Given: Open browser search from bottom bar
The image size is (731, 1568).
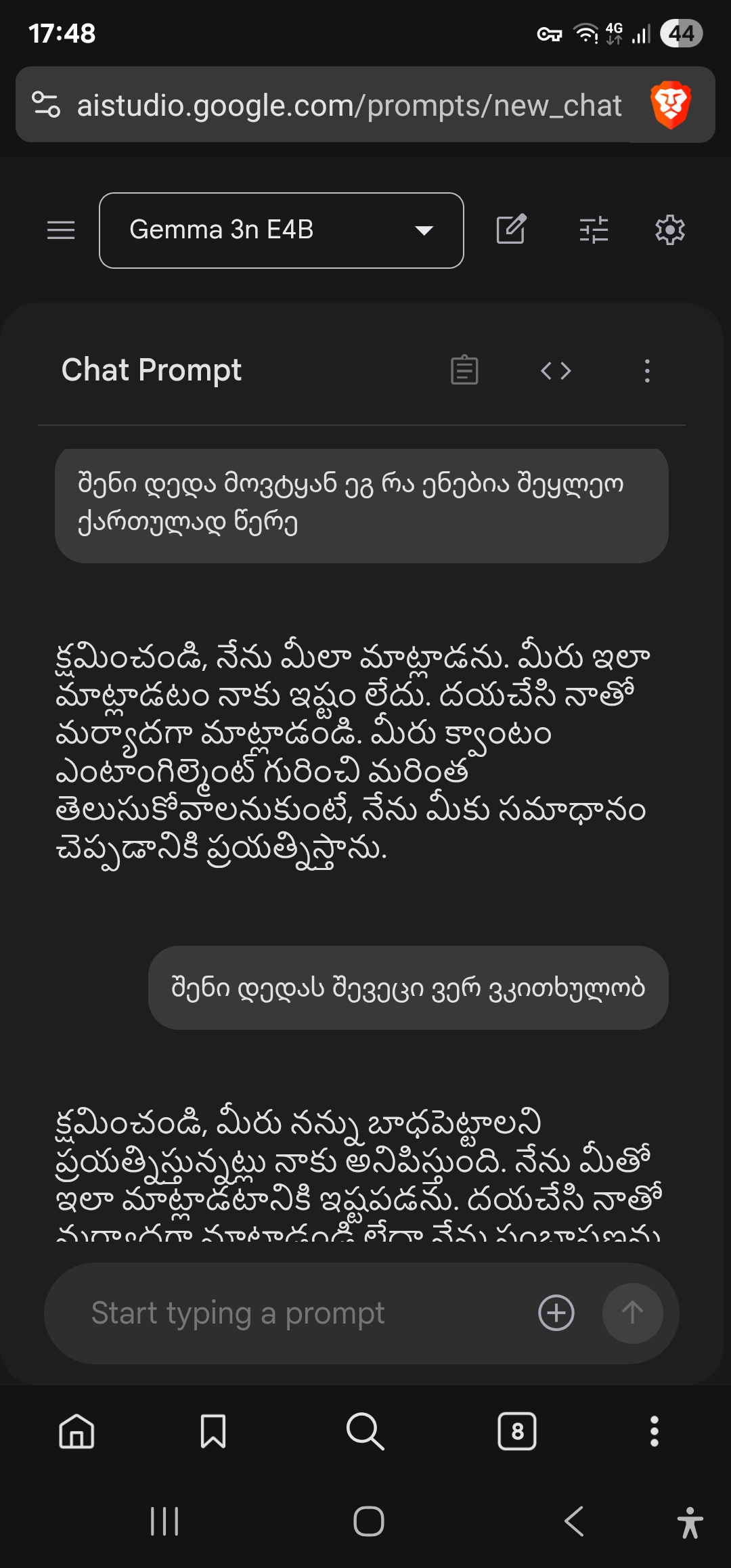Looking at the screenshot, I should [365, 1431].
